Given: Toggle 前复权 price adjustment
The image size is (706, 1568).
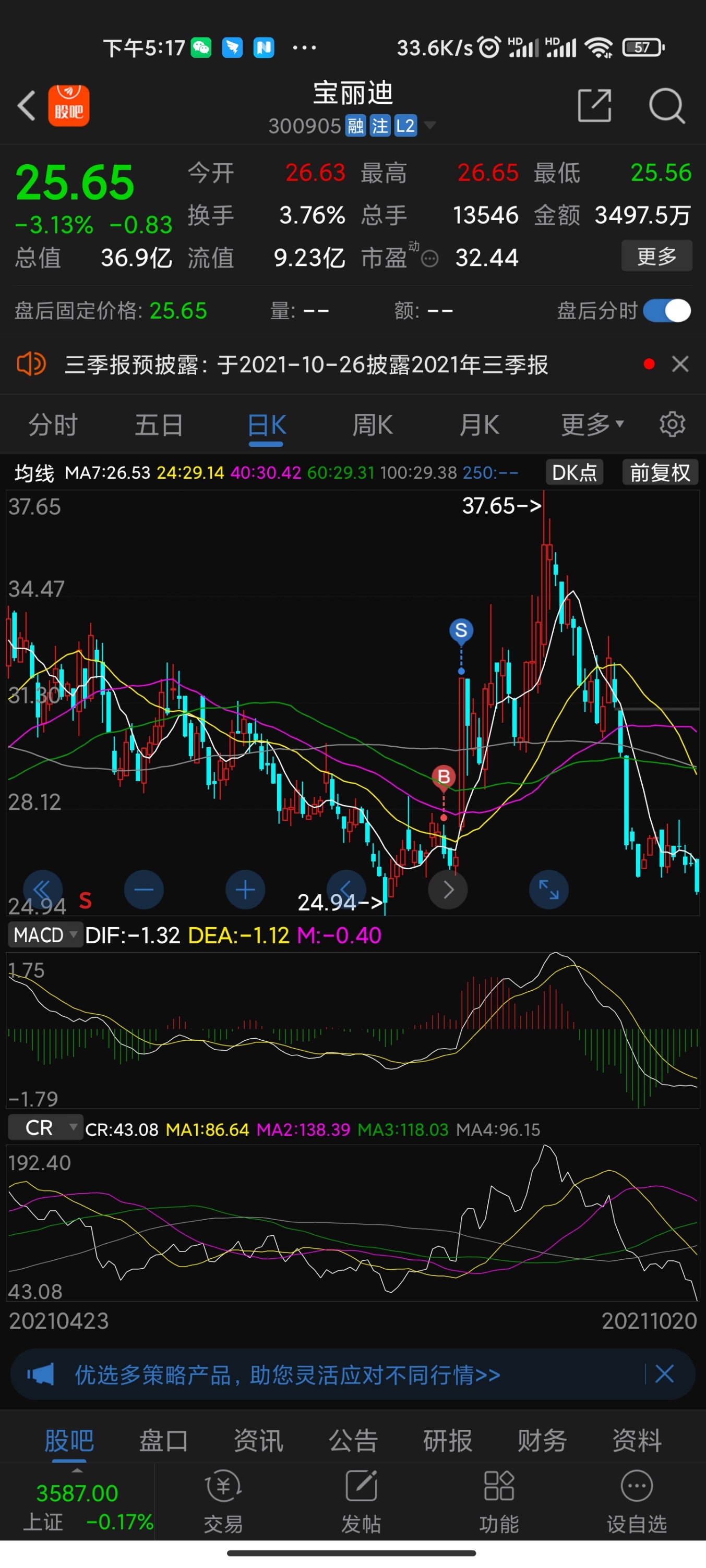Looking at the screenshot, I should 659,472.
